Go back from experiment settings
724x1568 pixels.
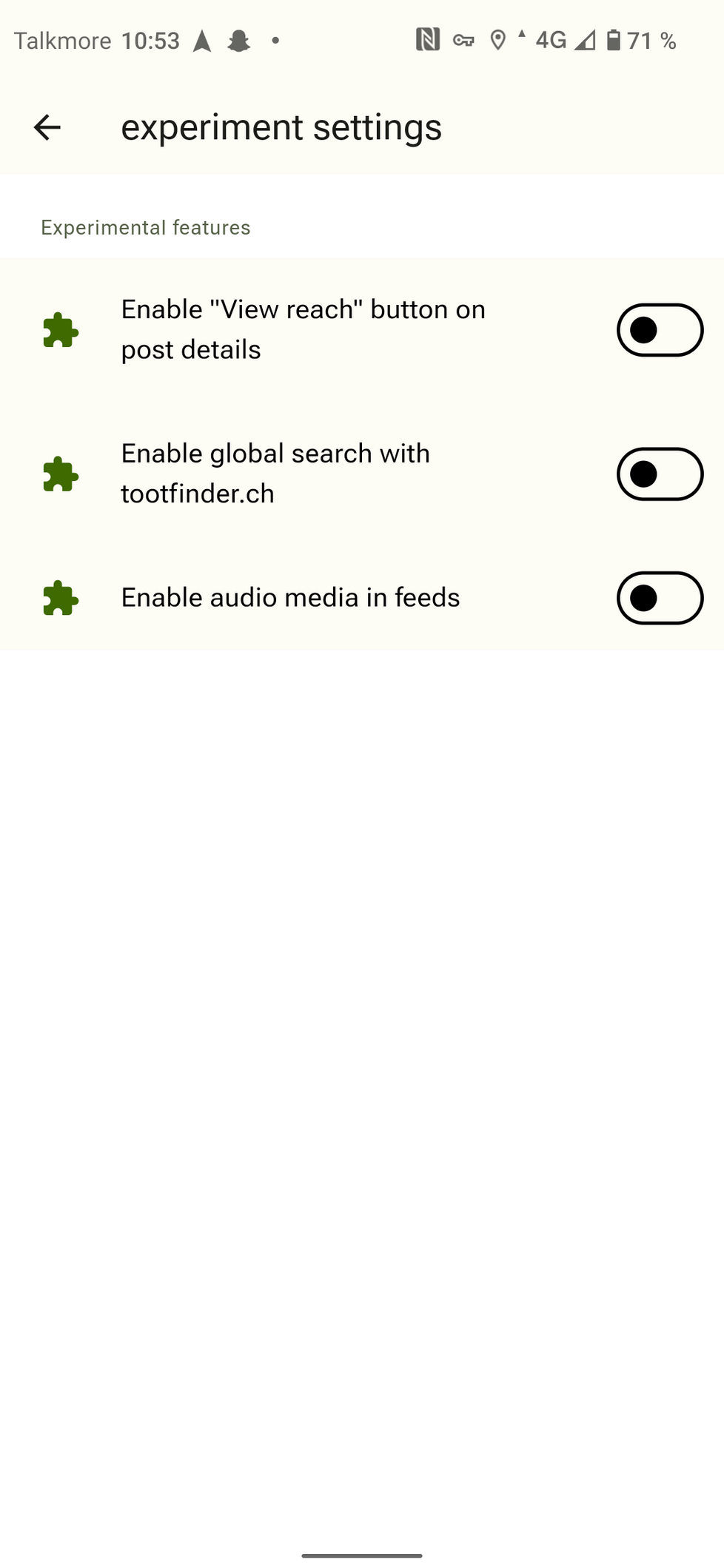(x=47, y=127)
